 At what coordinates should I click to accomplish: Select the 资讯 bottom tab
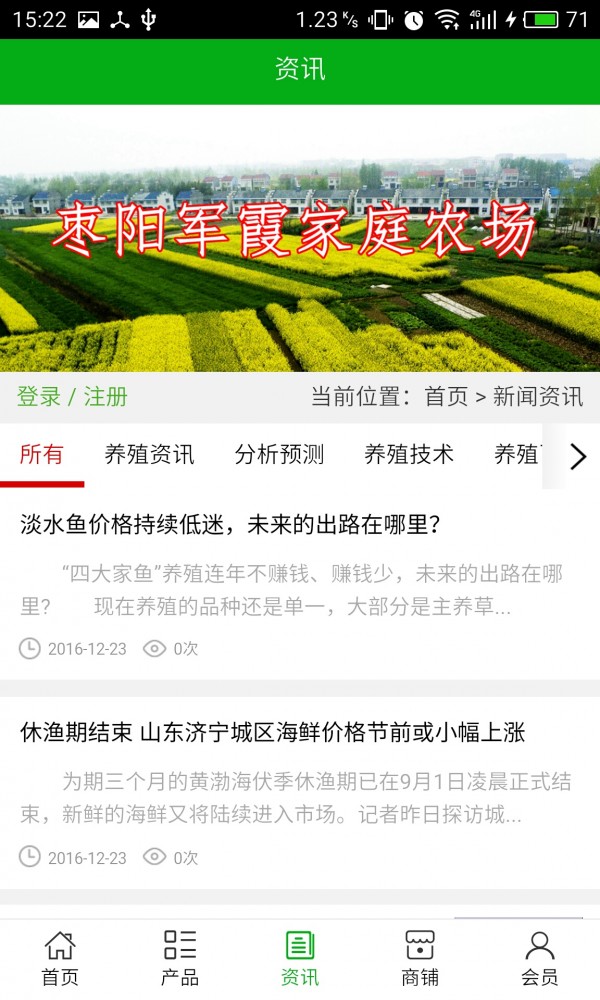pyautogui.click(x=300, y=958)
